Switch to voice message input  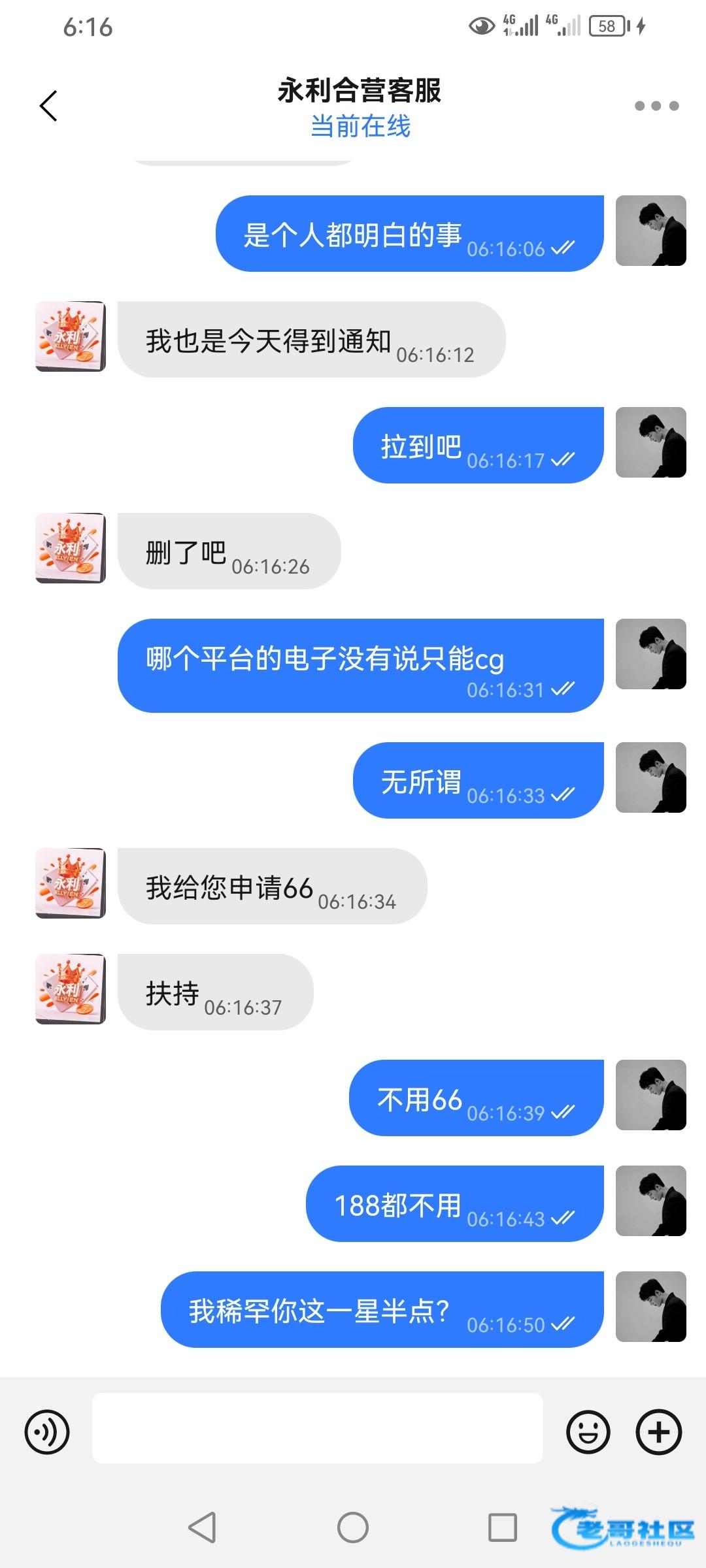tap(47, 1432)
